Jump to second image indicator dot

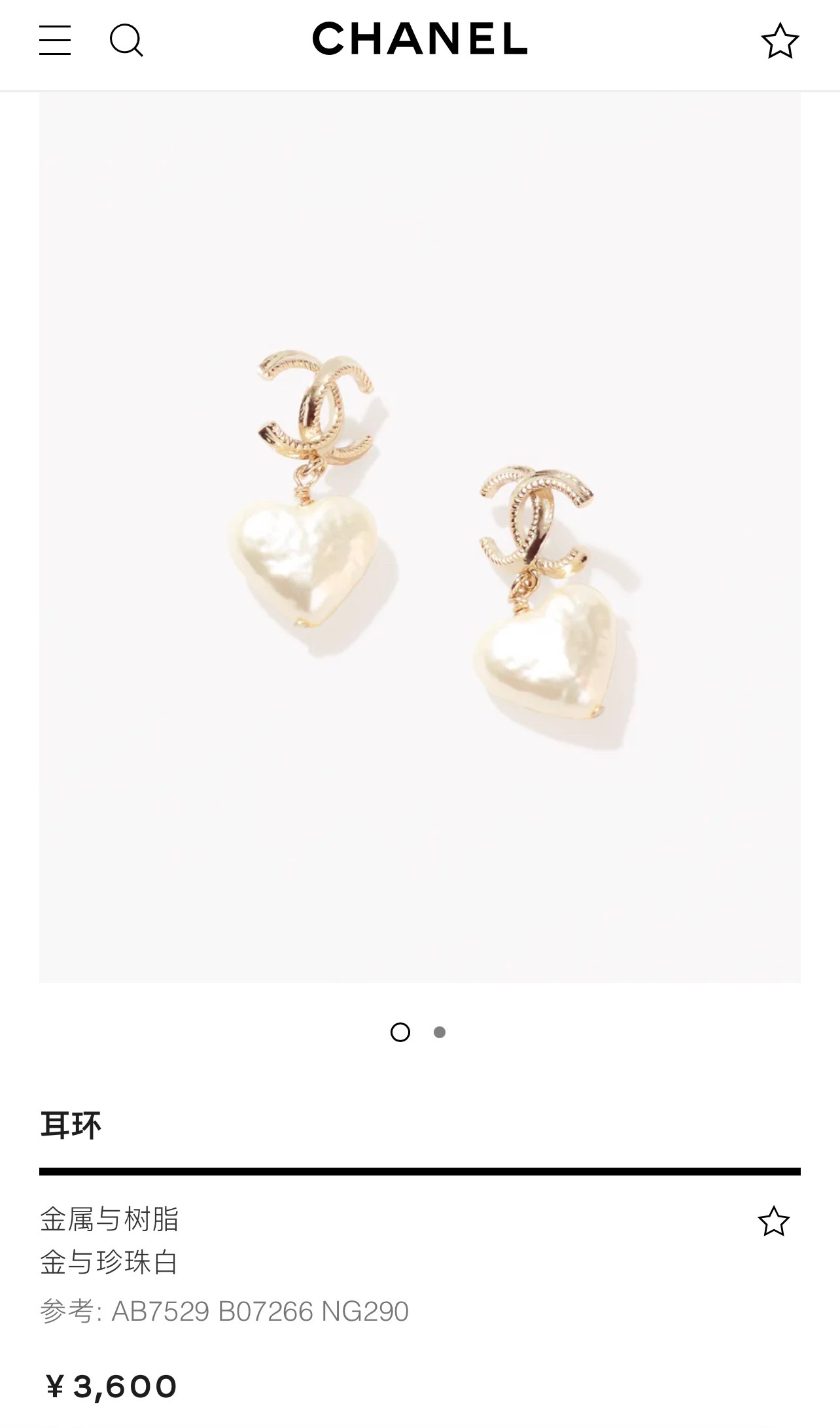tap(440, 1032)
